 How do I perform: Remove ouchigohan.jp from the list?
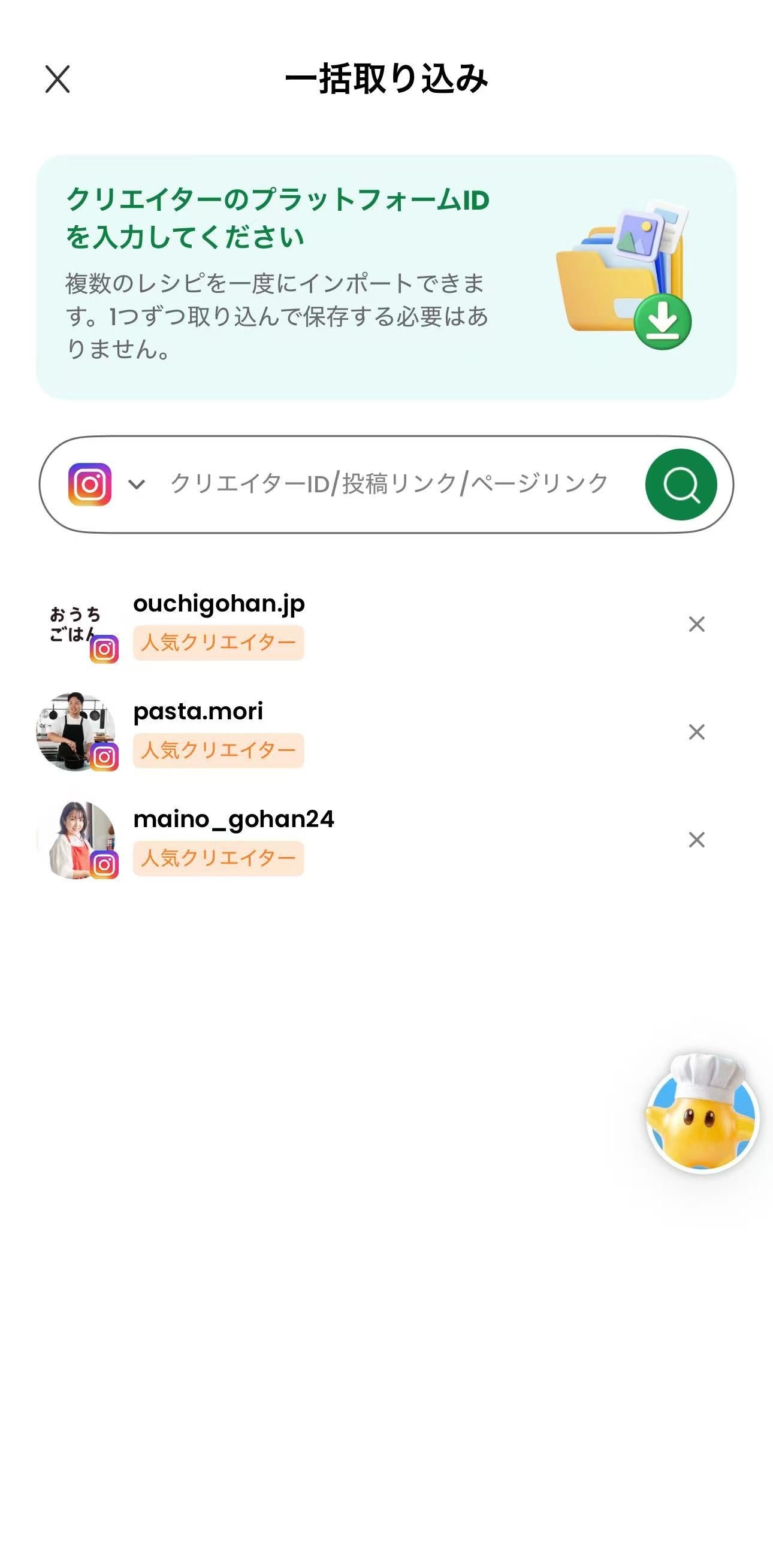tap(696, 624)
